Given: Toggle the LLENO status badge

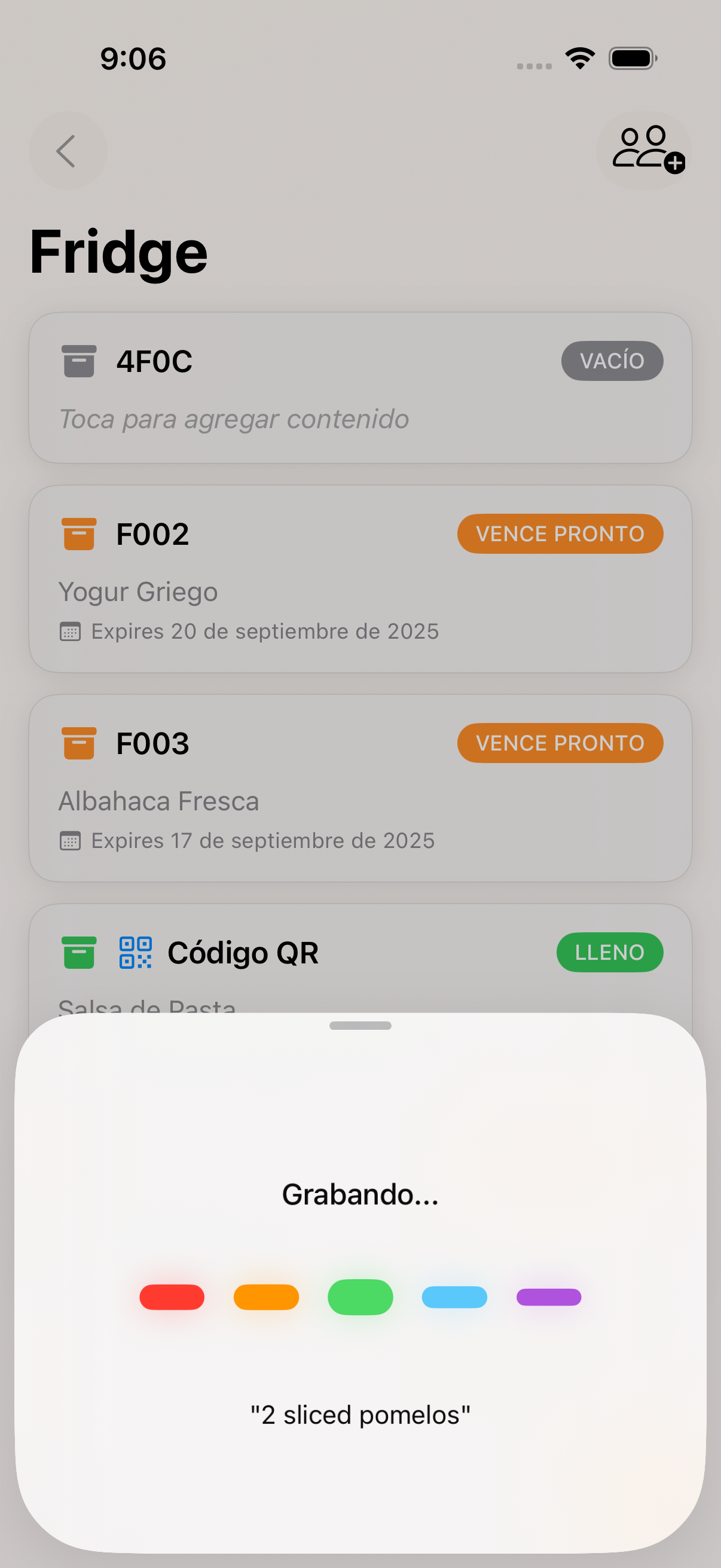Looking at the screenshot, I should 610,952.
